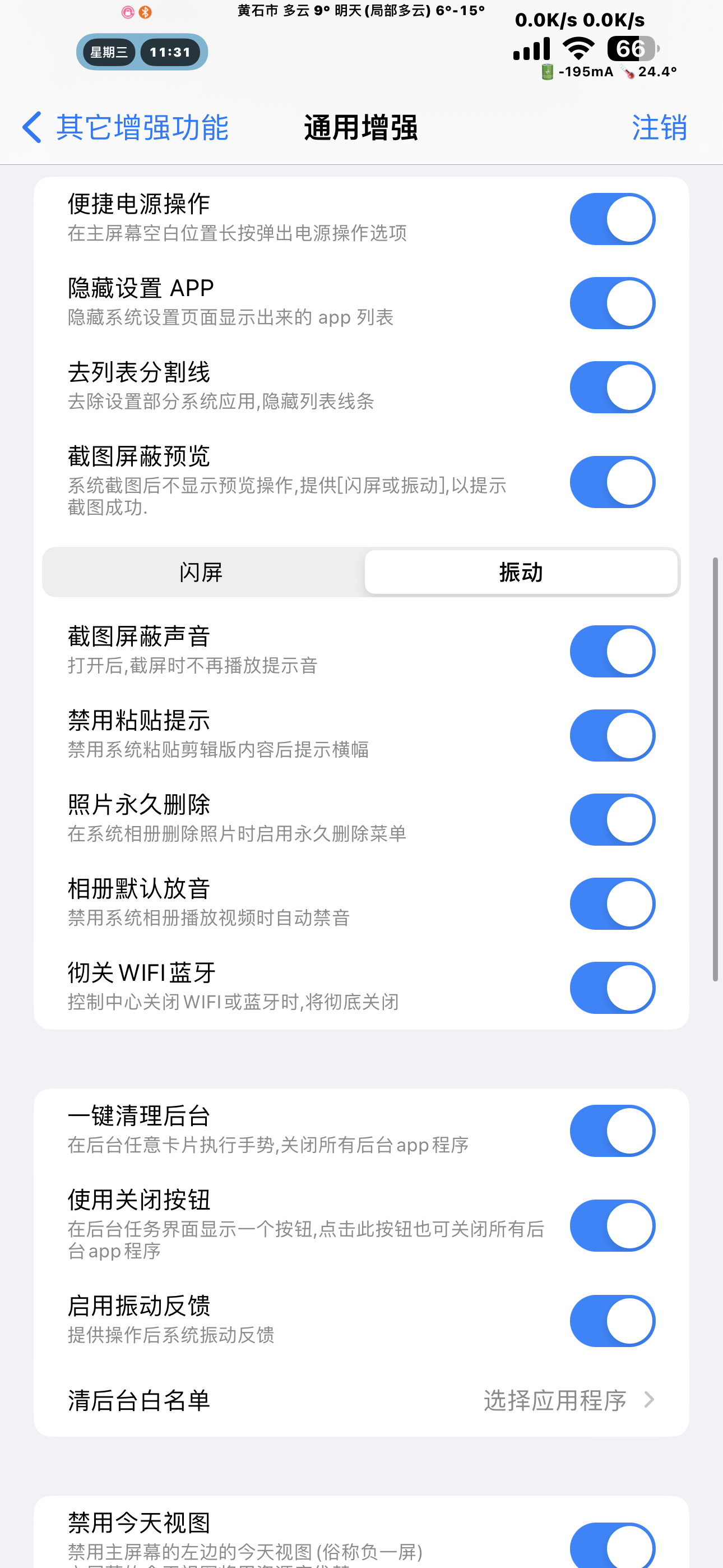
Task: Toggle the 禁用今天视图 switch
Action: click(611, 1545)
